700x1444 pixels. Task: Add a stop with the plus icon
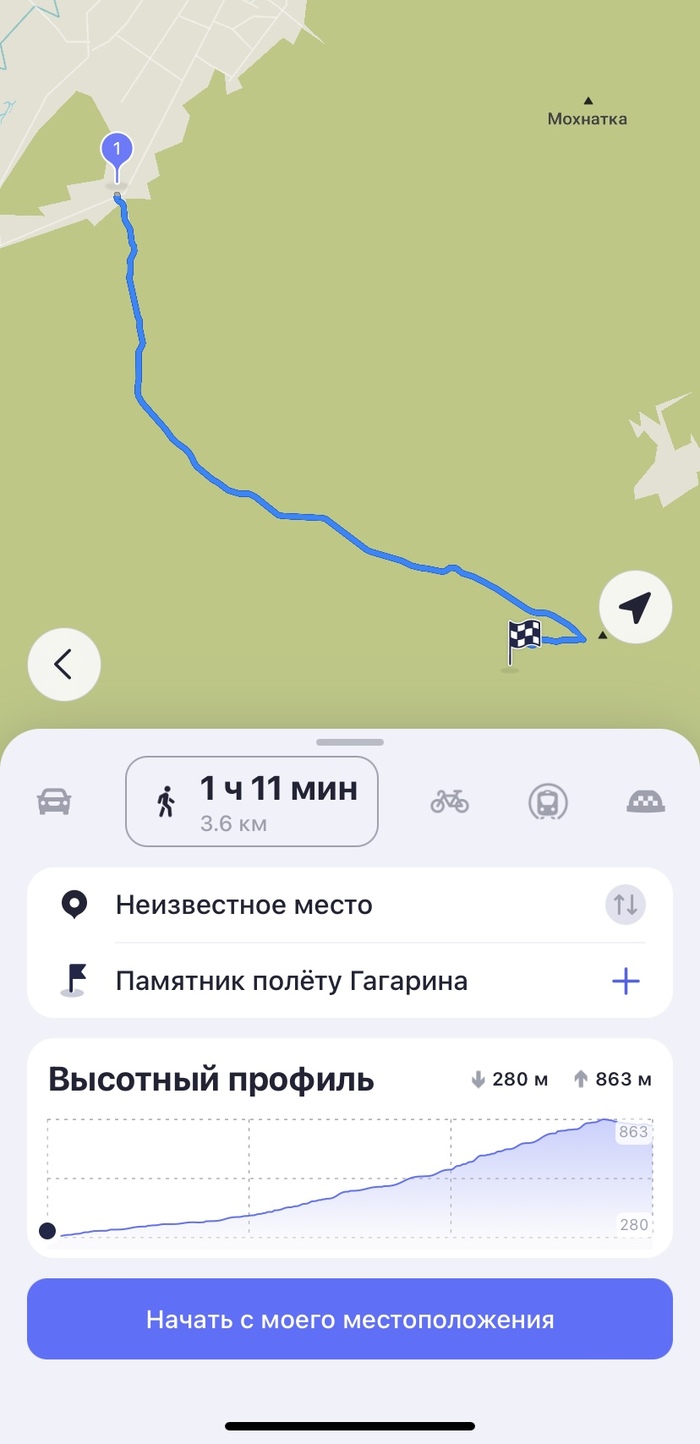pyautogui.click(x=625, y=981)
